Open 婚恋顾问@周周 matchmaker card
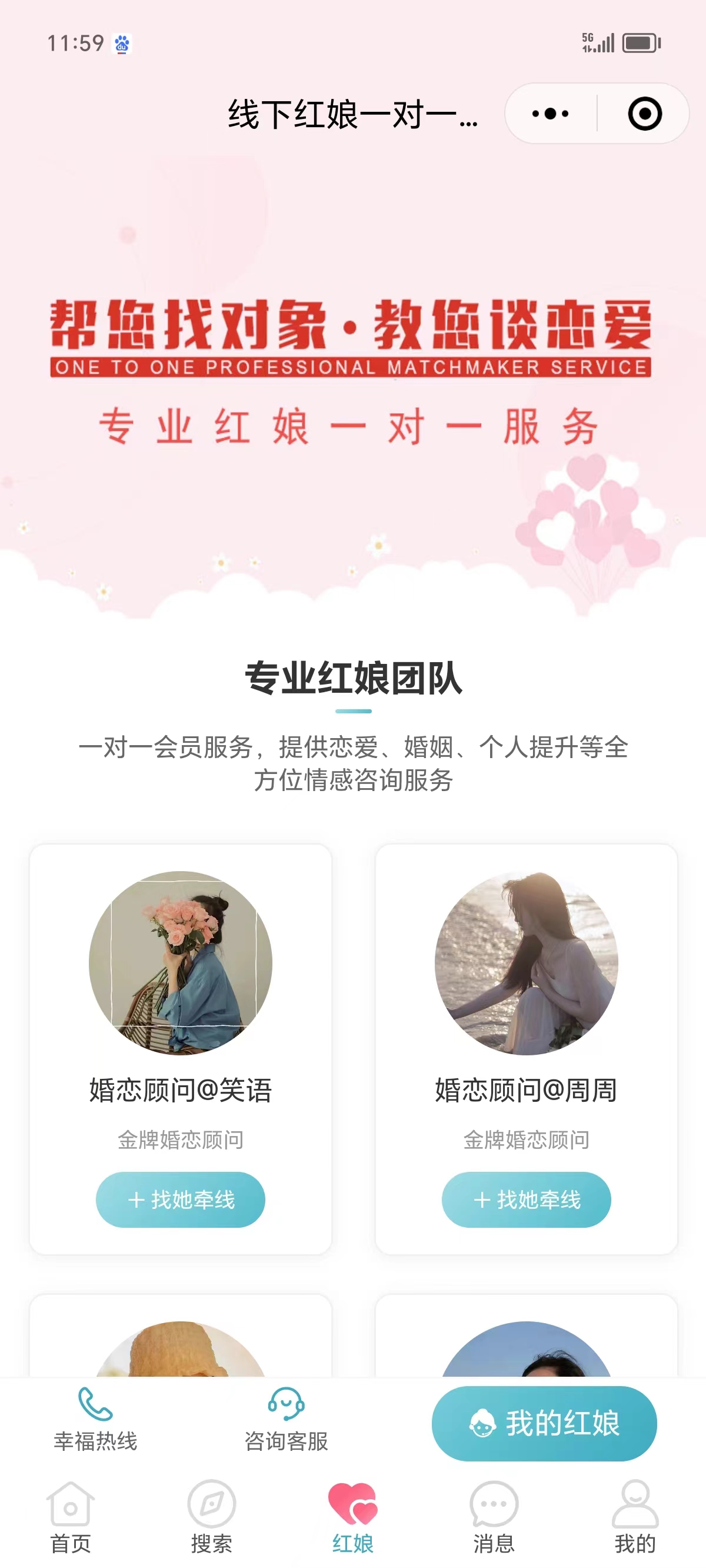Screen dimensions: 706x1568 [526, 998]
